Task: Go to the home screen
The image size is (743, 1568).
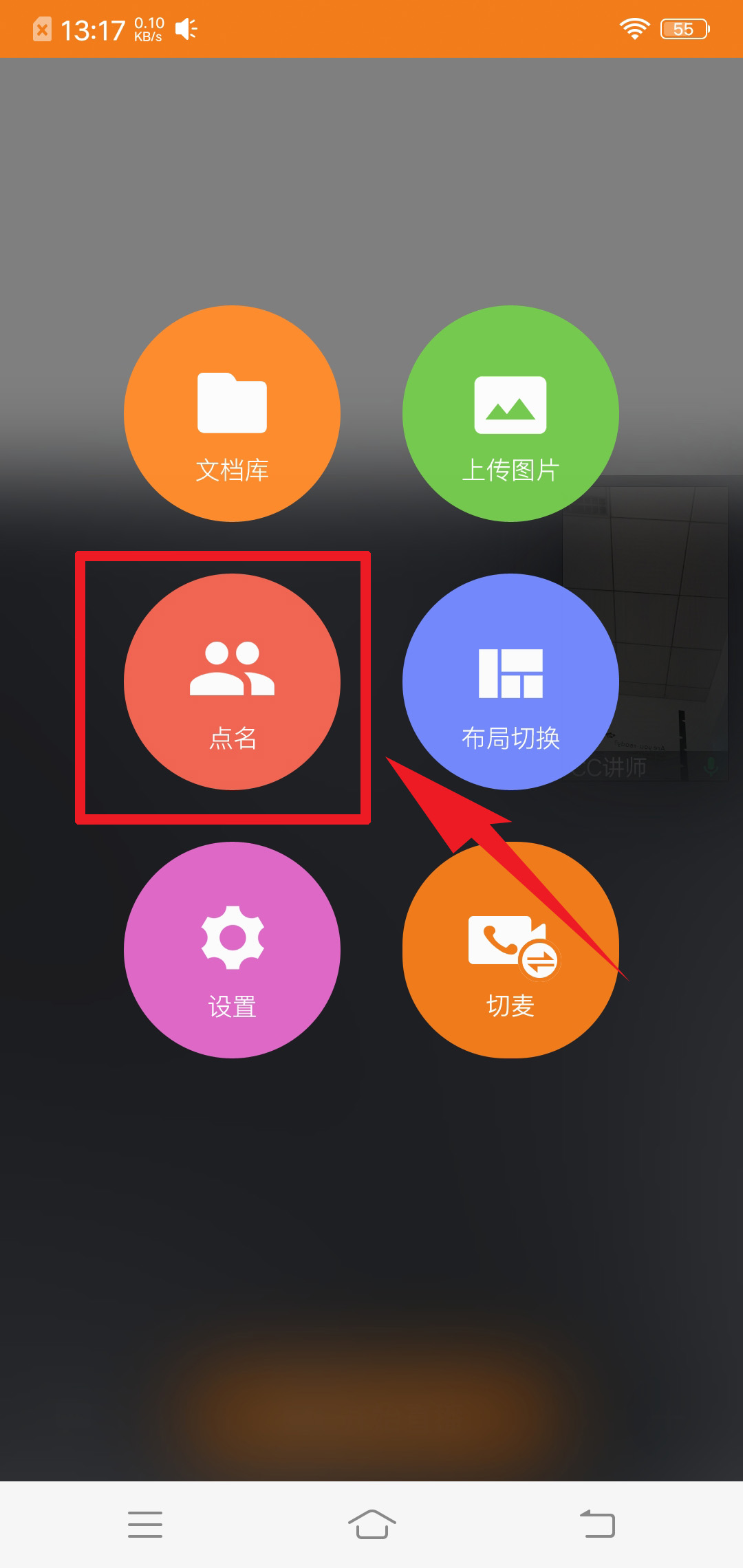Action: pyautogui.click(x=371, y=1524)
